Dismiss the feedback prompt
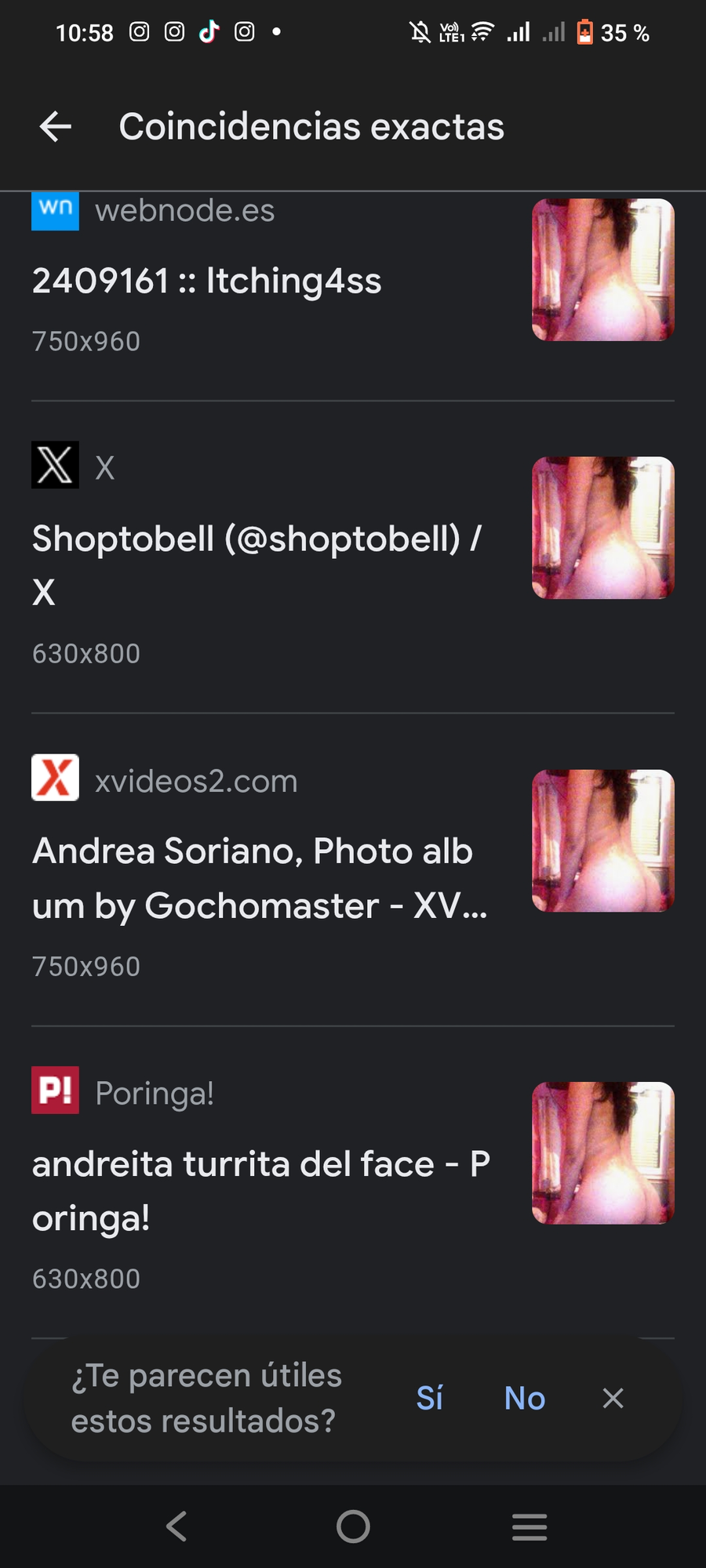The height and width of the screenshot is (1568, 706). [613, 1398]
